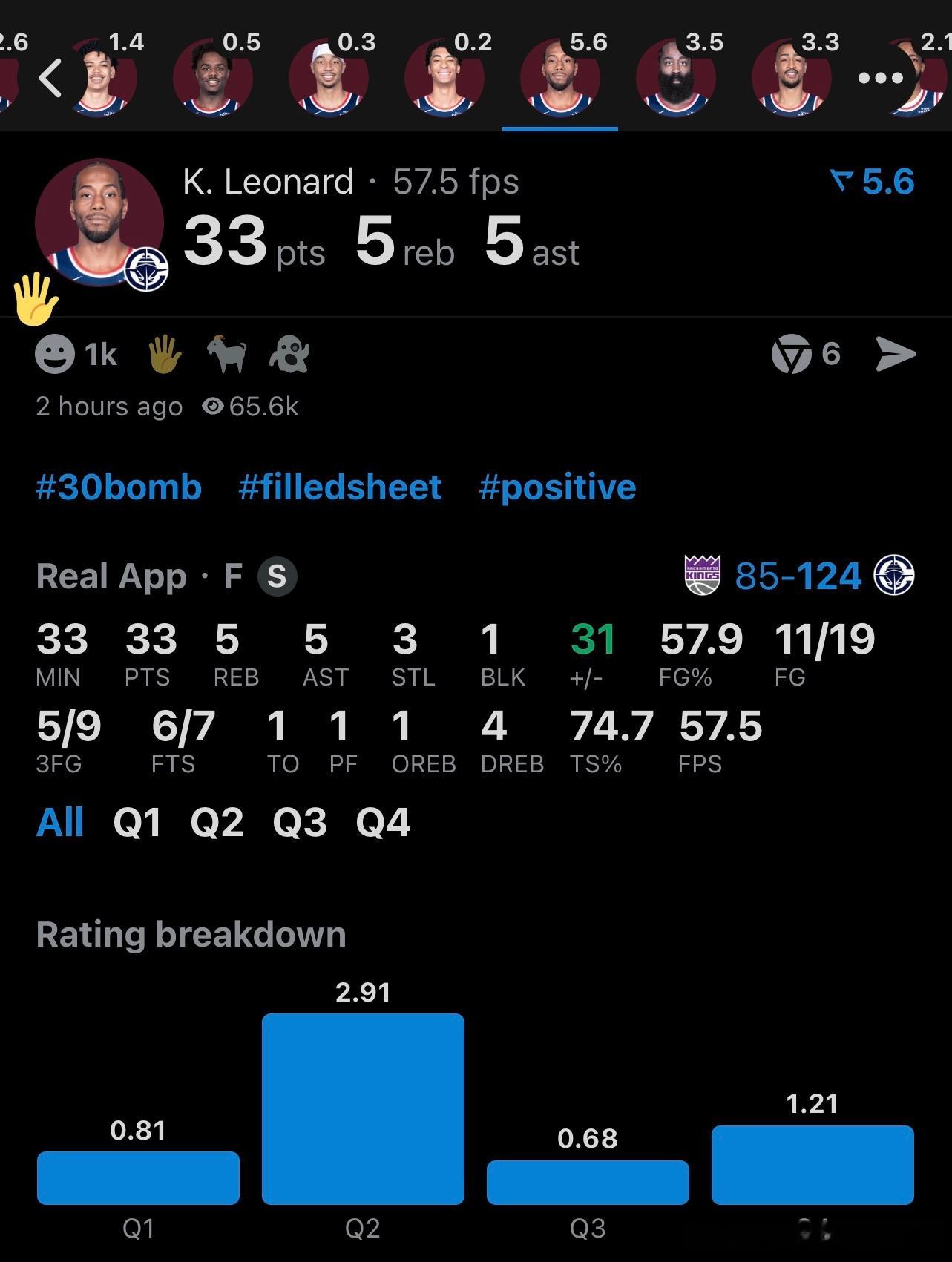
Task: Select the Q4 quarter filter
Action: (x=384, y=821)
